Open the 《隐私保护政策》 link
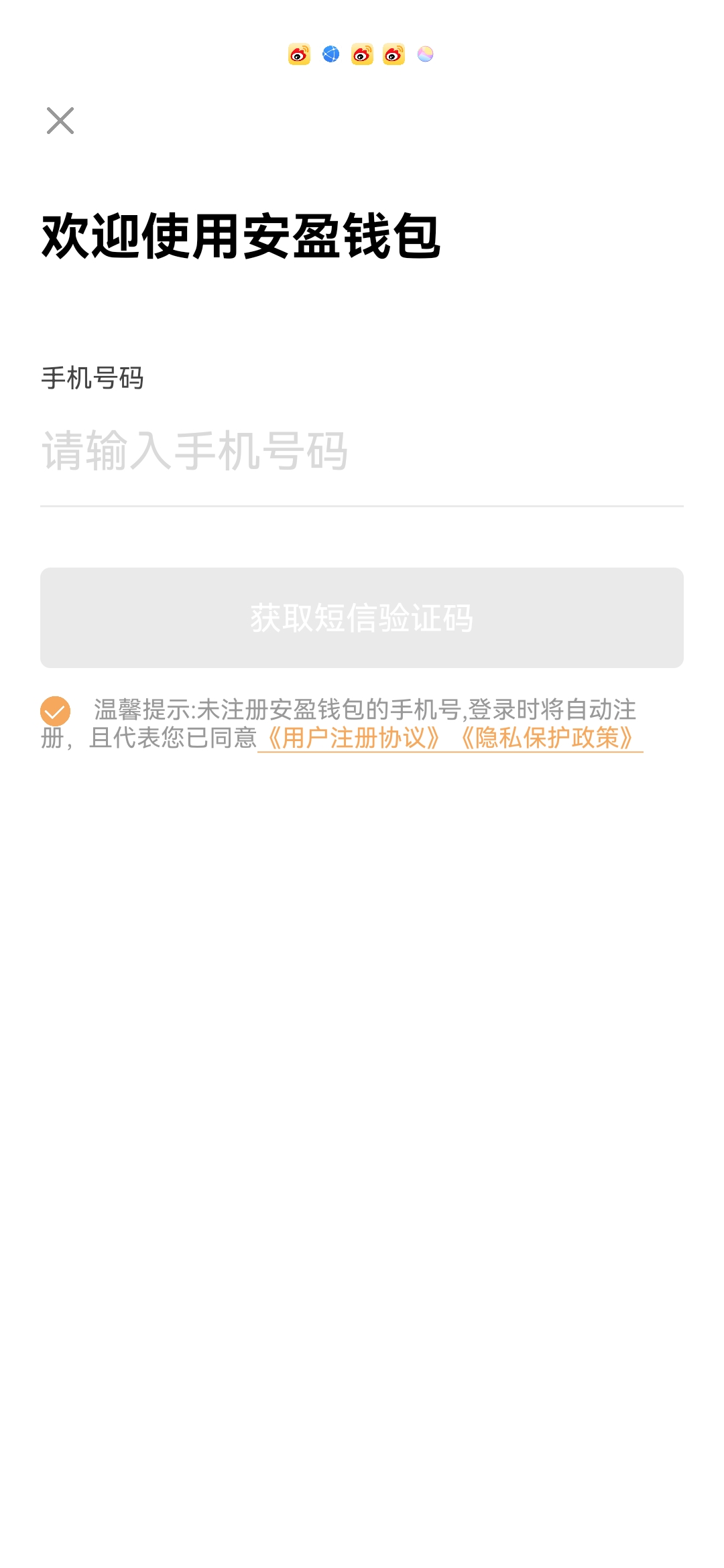This screenshot has width=724, height=1568. click(x=546, y=738)
